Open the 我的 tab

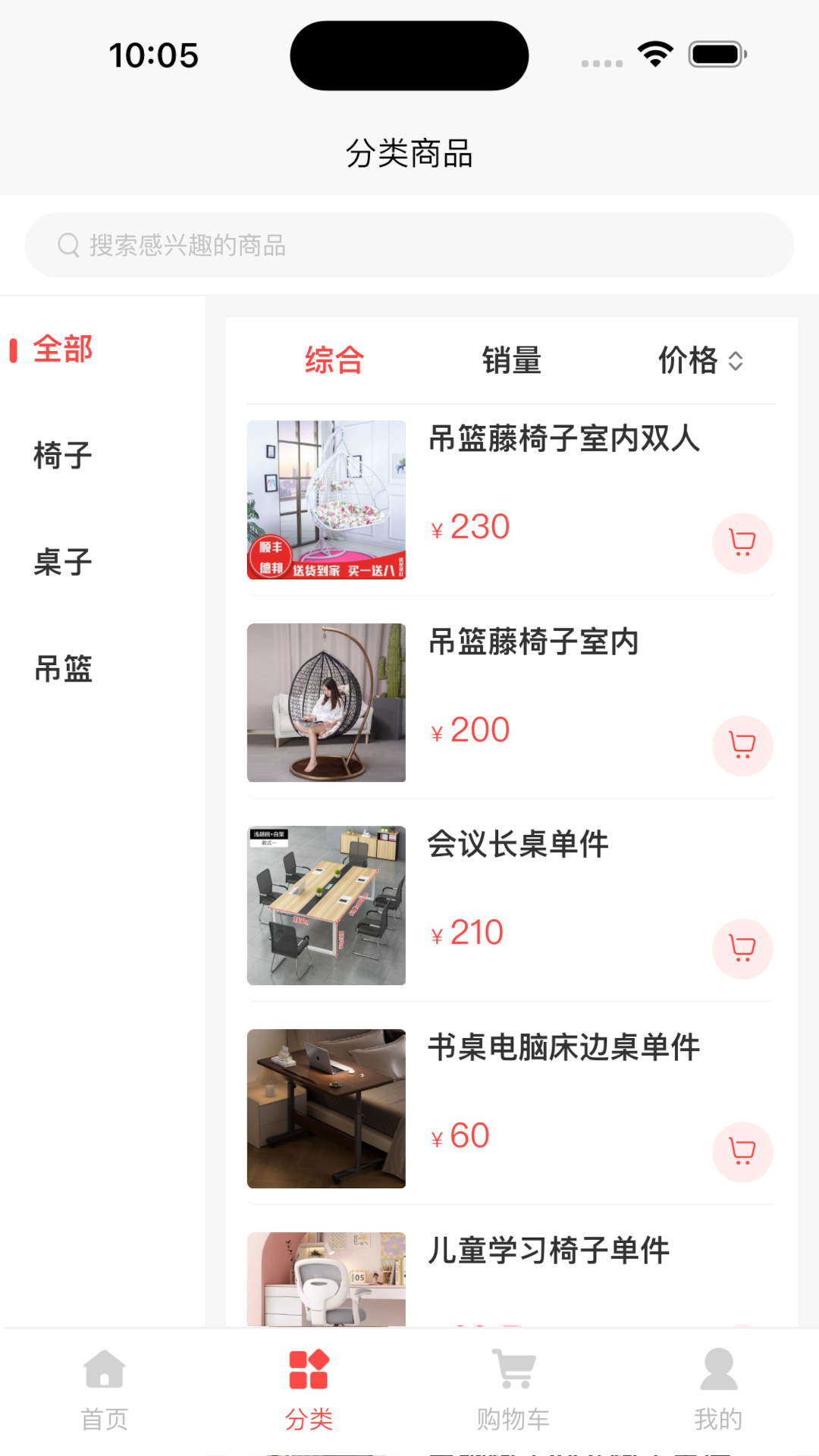[x=718, y=1389]
